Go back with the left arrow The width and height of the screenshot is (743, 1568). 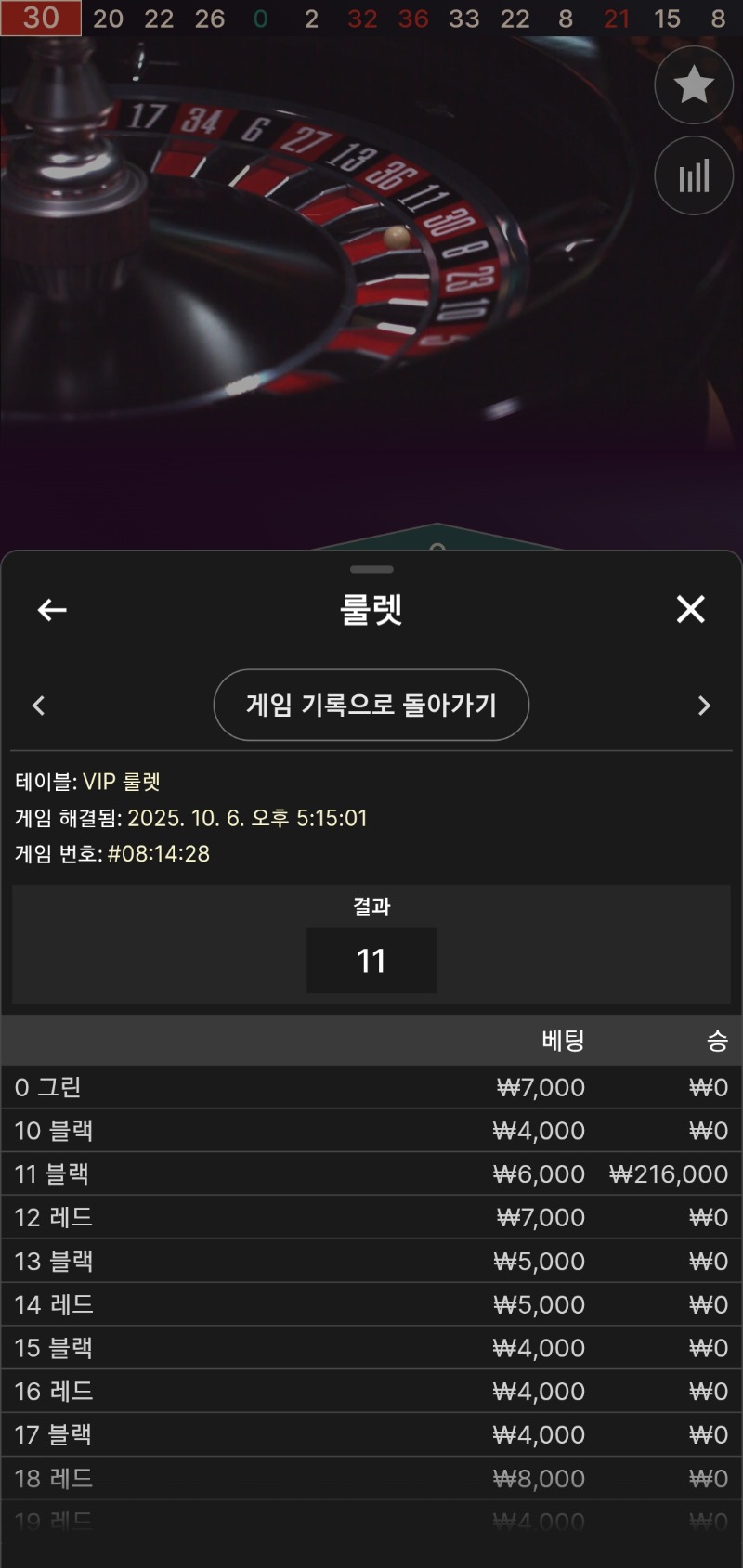52,610
